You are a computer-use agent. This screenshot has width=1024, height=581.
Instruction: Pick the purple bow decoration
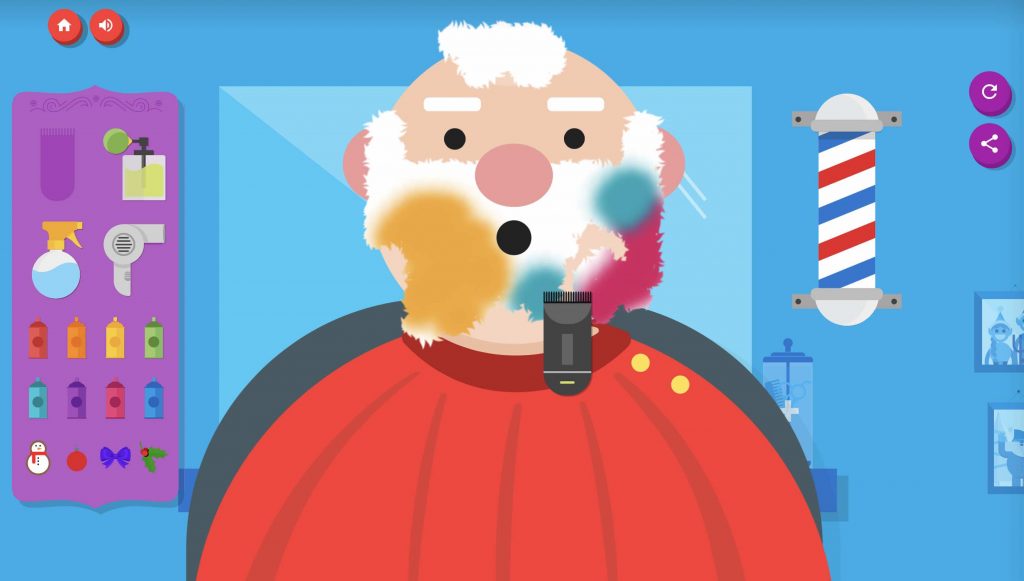[x=115, y=457]
